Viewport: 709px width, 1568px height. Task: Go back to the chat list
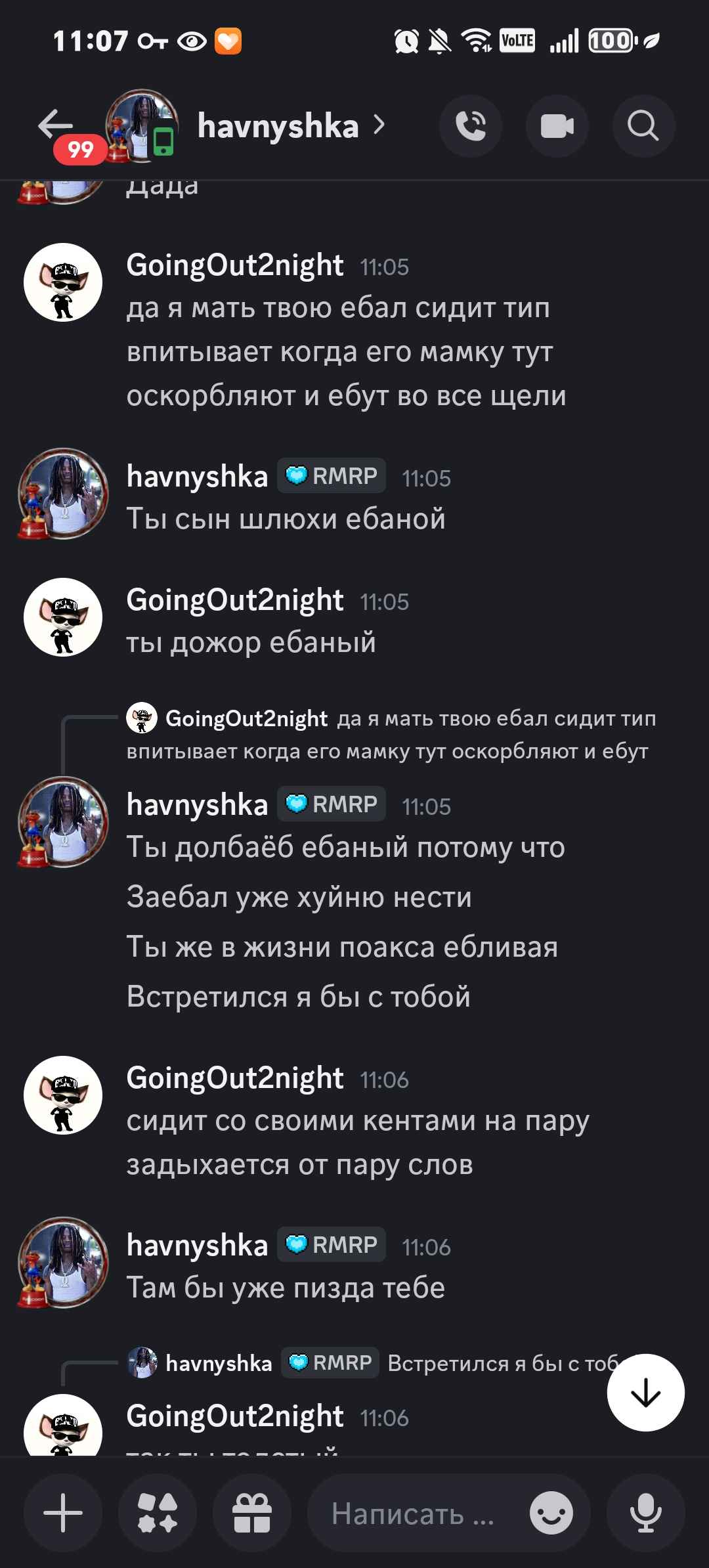[55, 125]
